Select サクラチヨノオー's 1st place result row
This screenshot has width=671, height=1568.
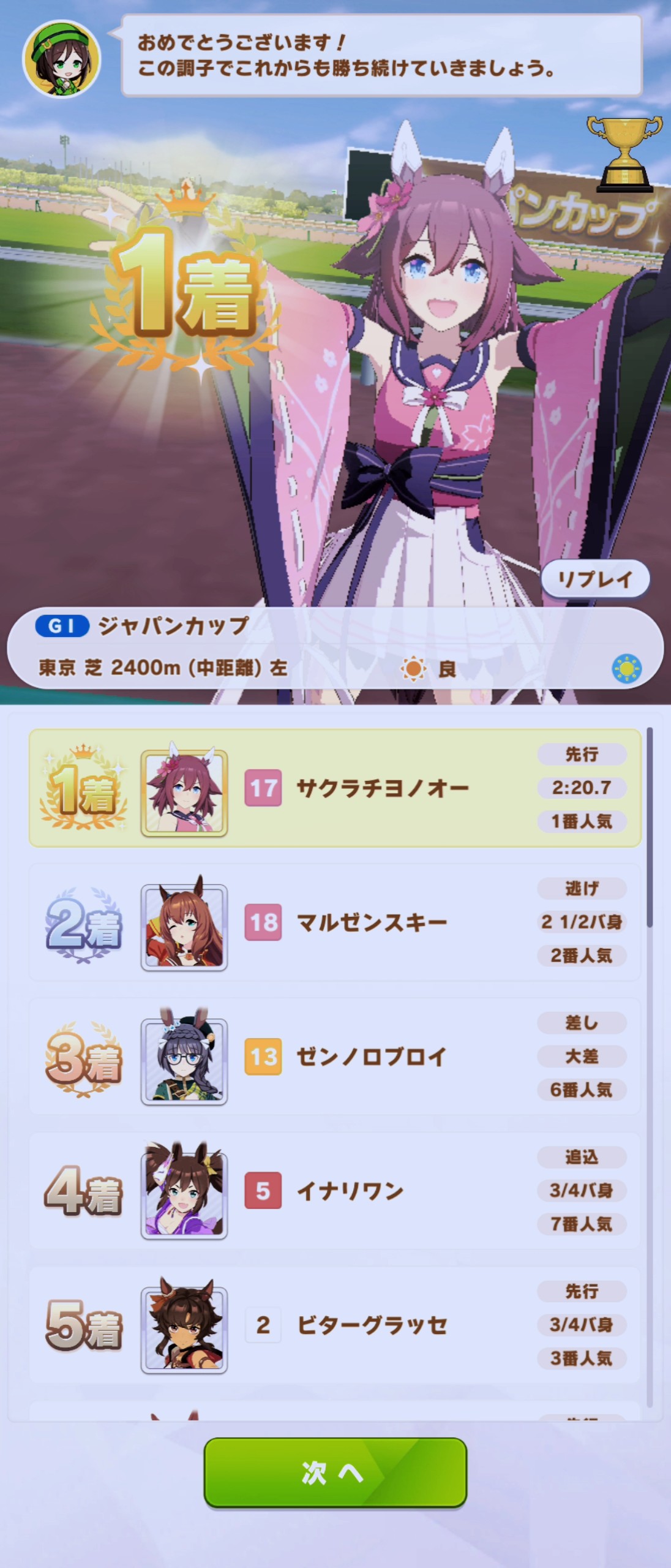pos(335,788)
